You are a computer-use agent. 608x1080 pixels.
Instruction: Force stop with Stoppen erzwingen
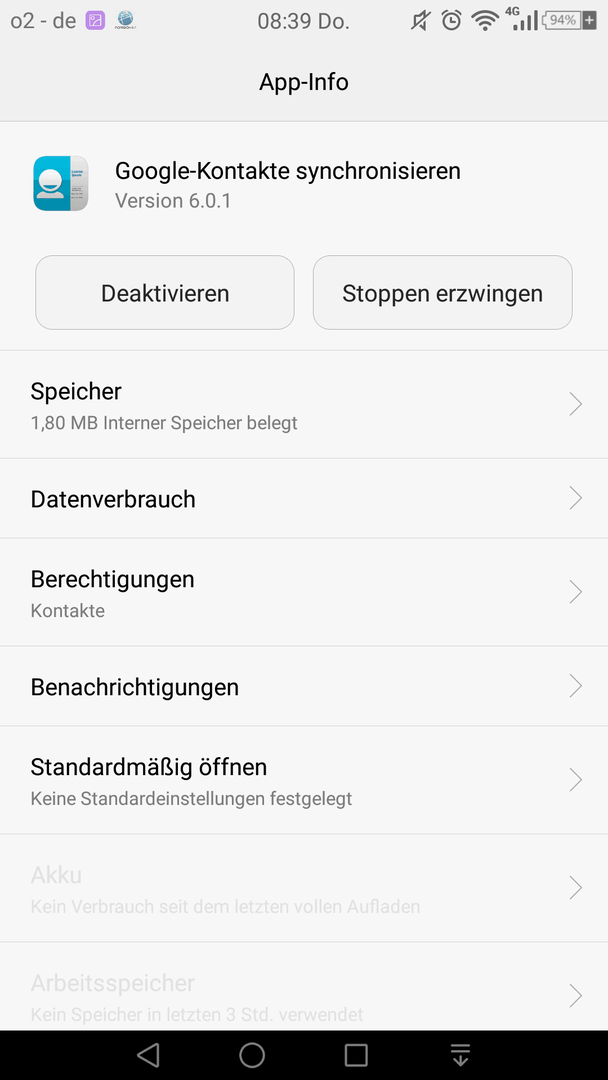click(443, 293)
